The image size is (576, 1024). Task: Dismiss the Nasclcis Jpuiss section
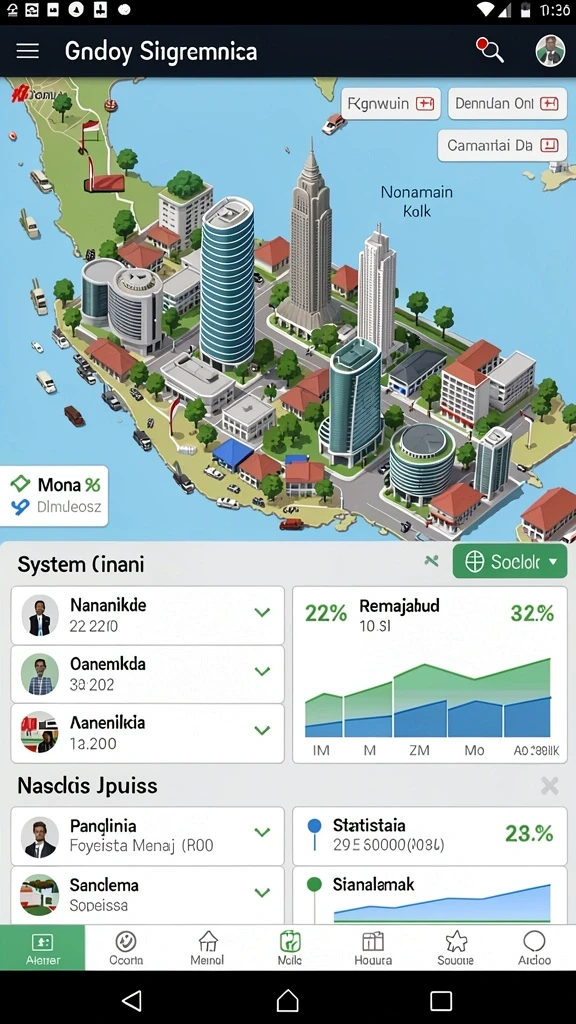[x=549, y=786]
